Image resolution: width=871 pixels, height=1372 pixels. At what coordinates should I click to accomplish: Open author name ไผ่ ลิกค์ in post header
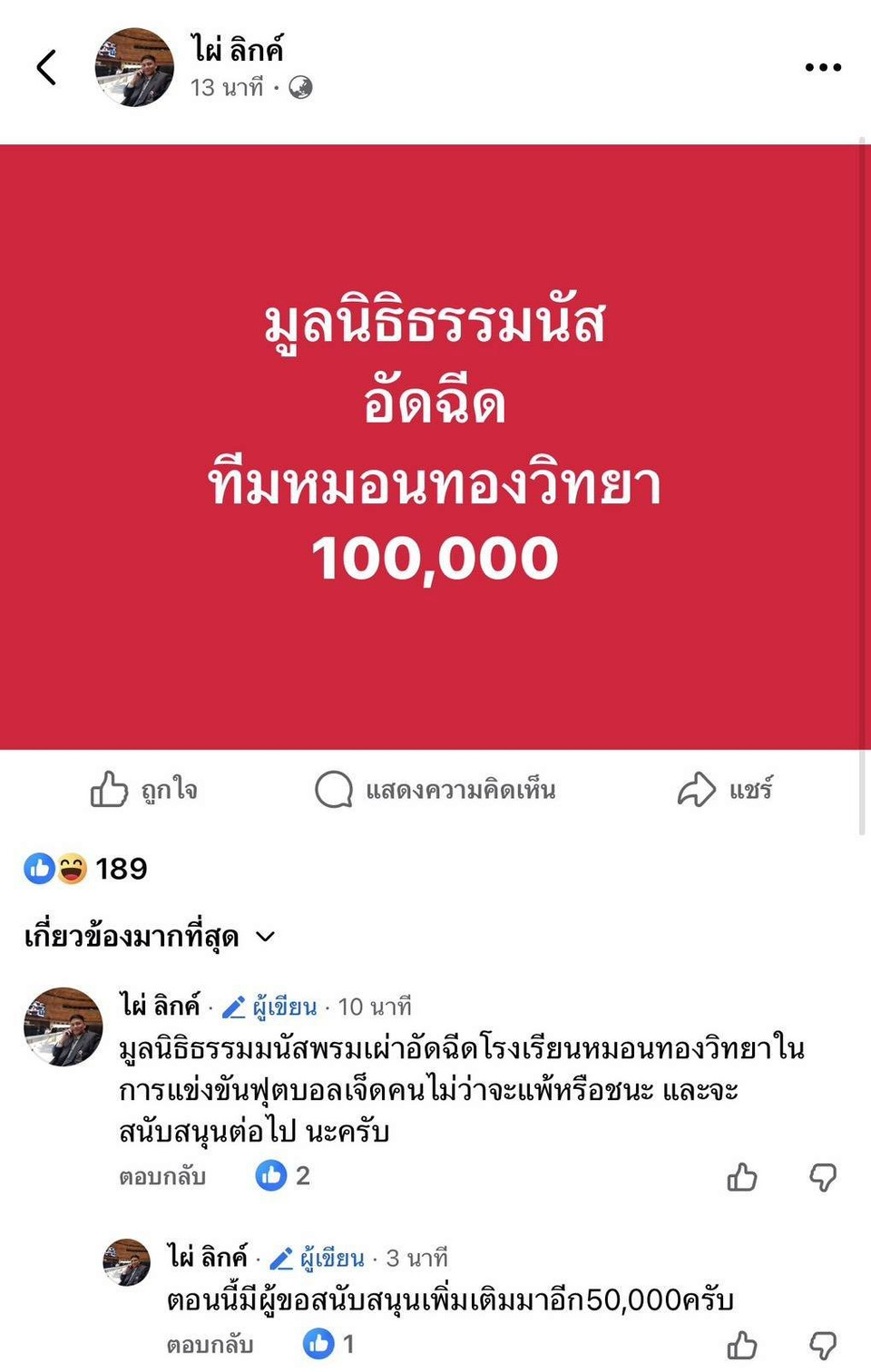point(238,49)
